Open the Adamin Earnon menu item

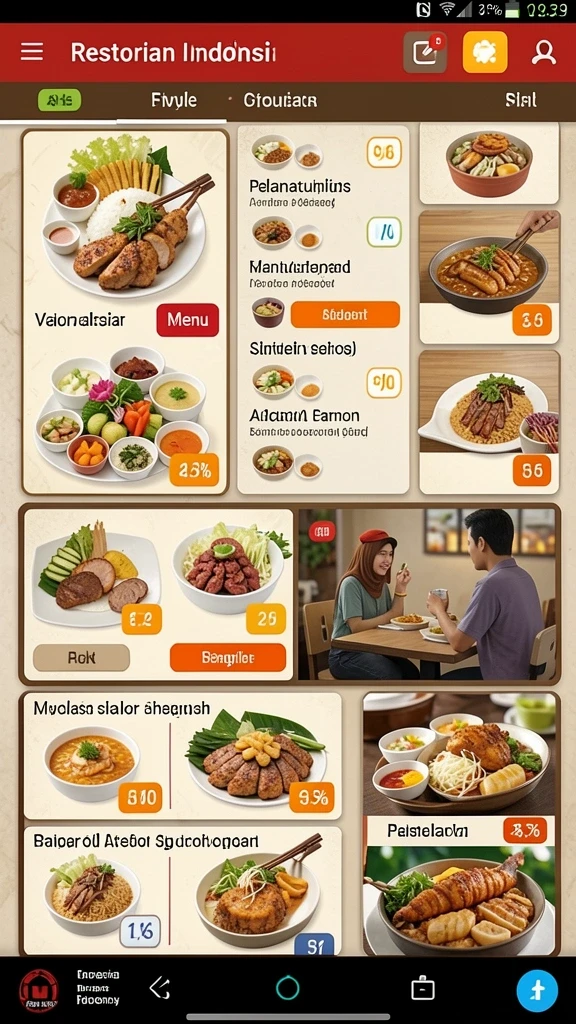304,415
